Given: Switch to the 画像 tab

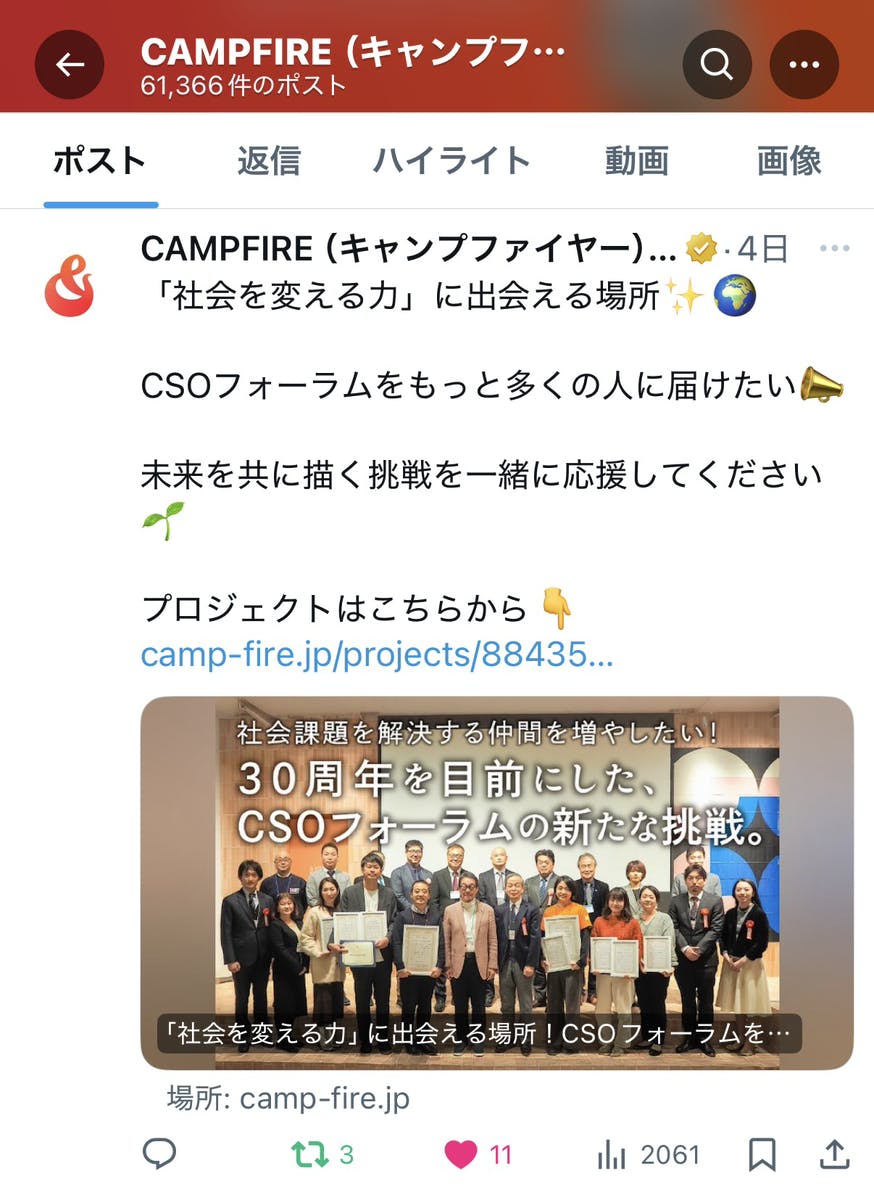Looking at the screenshot, I should (x=788, y=160).
